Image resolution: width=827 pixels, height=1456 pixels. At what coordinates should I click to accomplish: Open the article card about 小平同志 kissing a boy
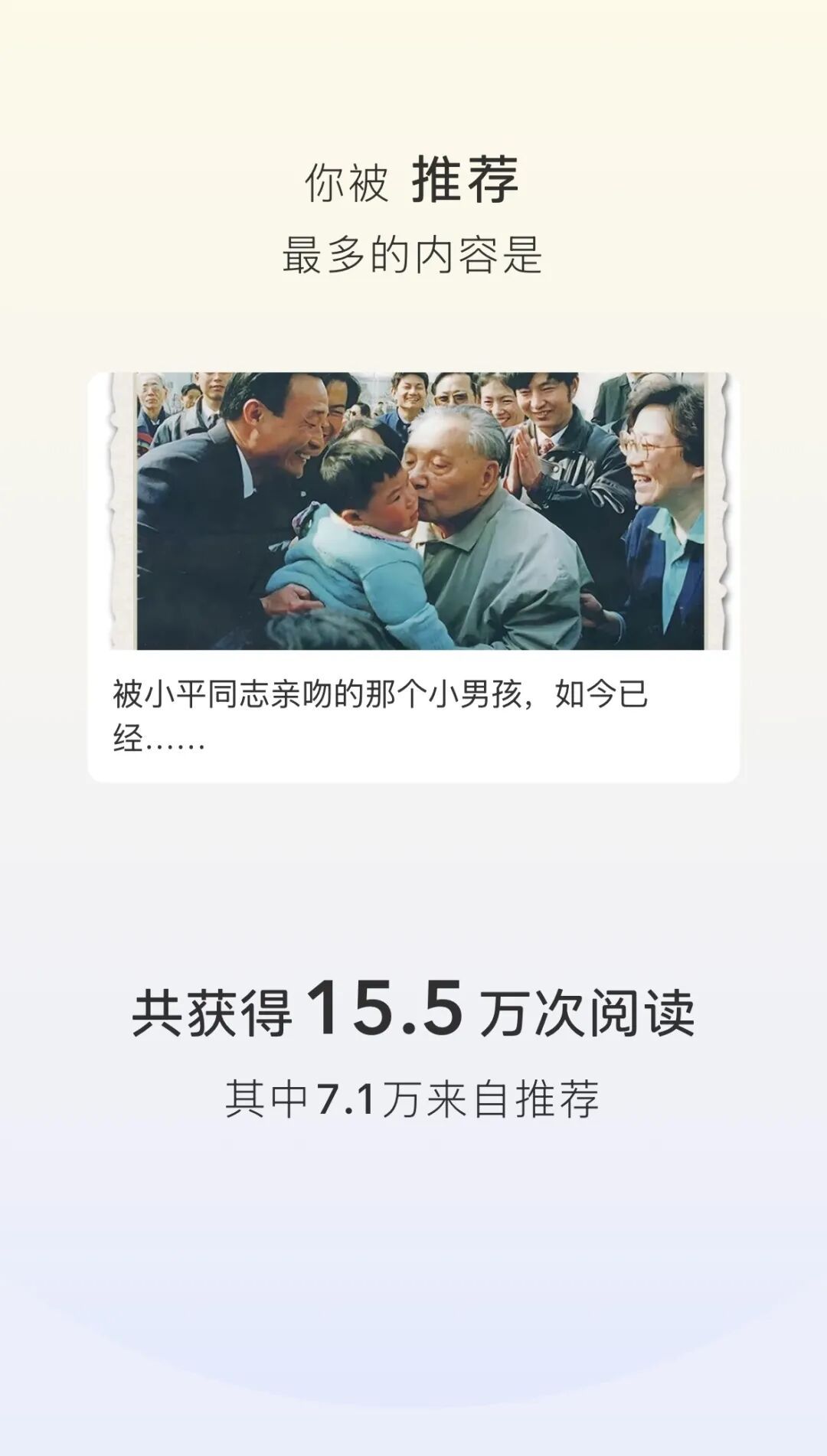413,577
